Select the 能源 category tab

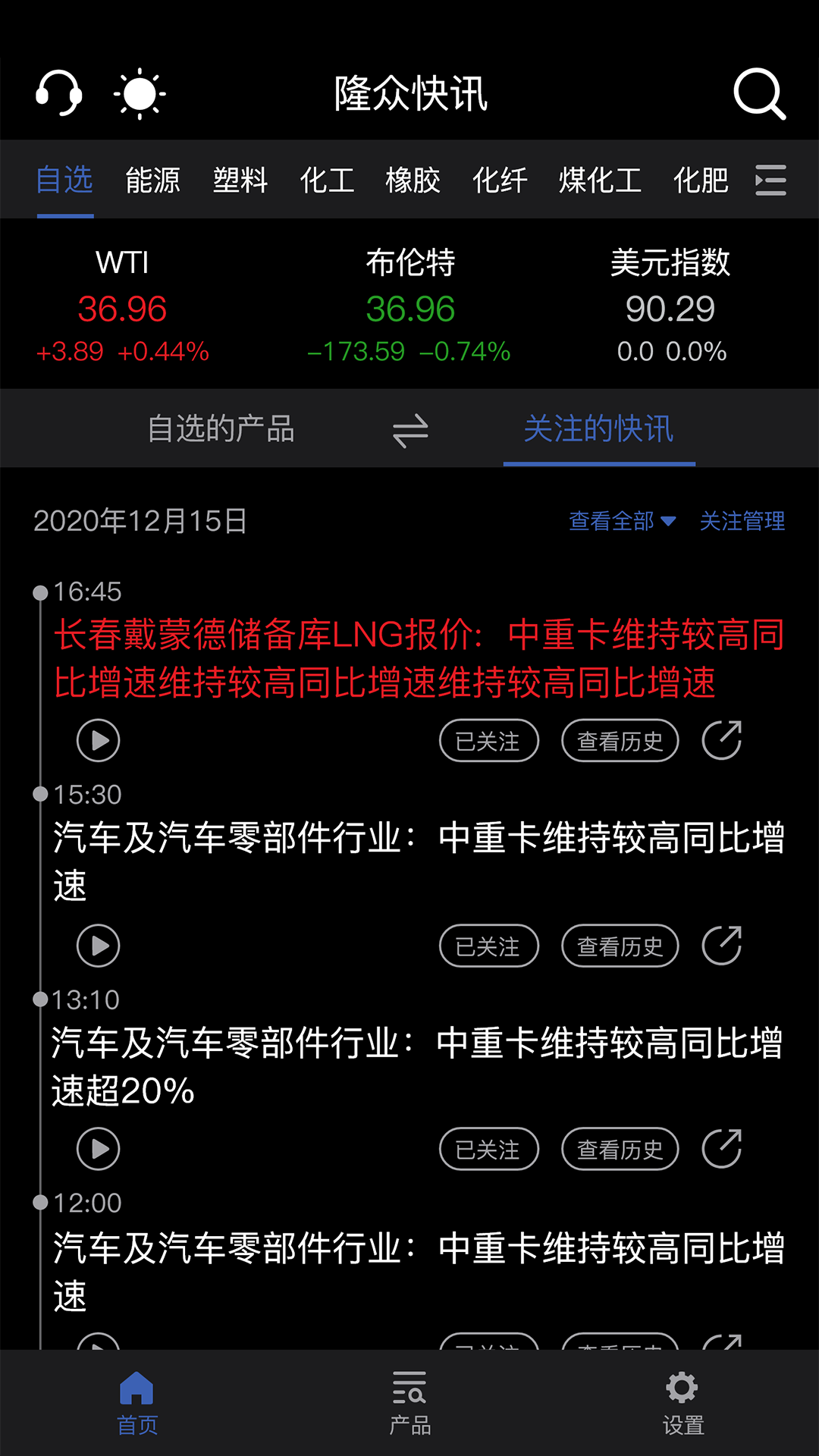pyautogui.click(x=154, y=180)
